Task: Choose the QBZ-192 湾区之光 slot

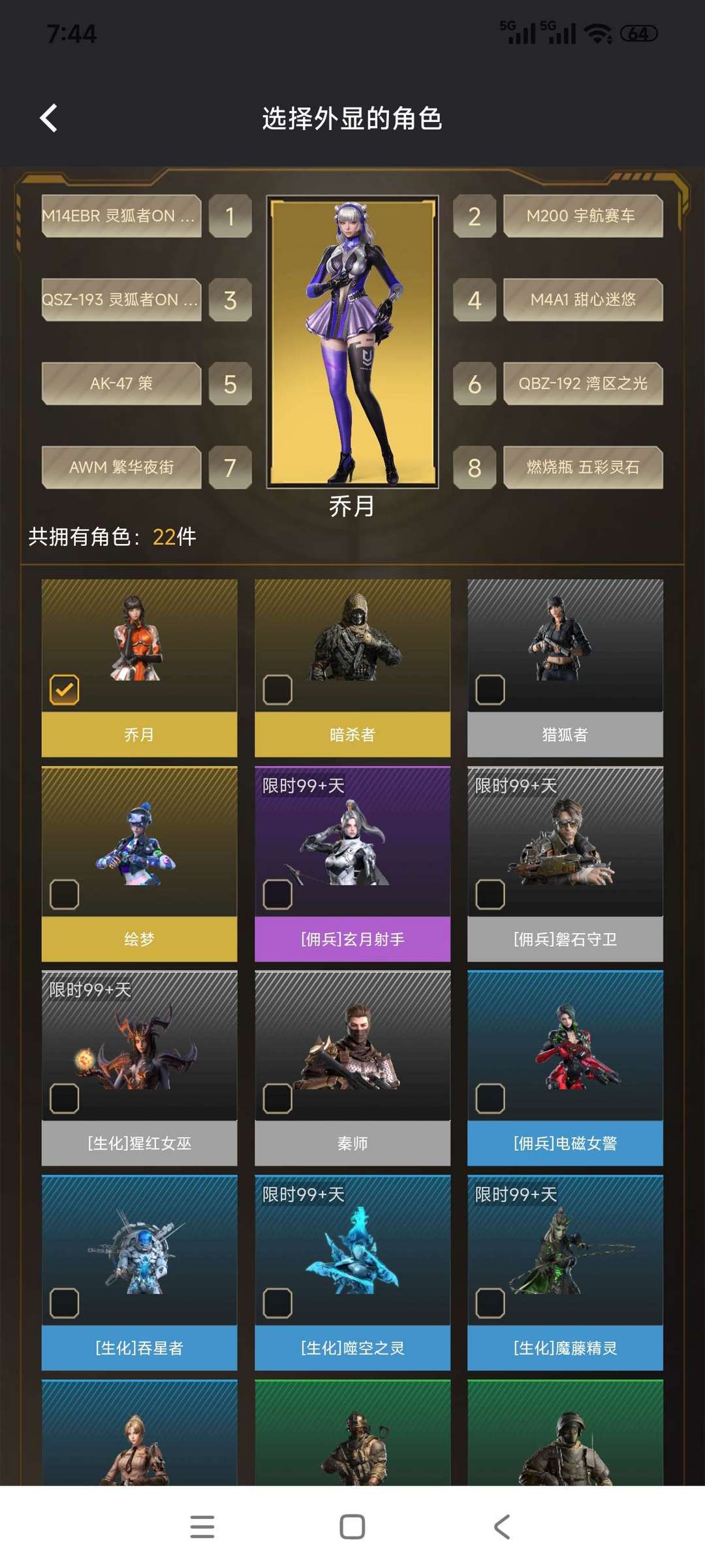Action: pyautogui.click(x=582, y=383)
